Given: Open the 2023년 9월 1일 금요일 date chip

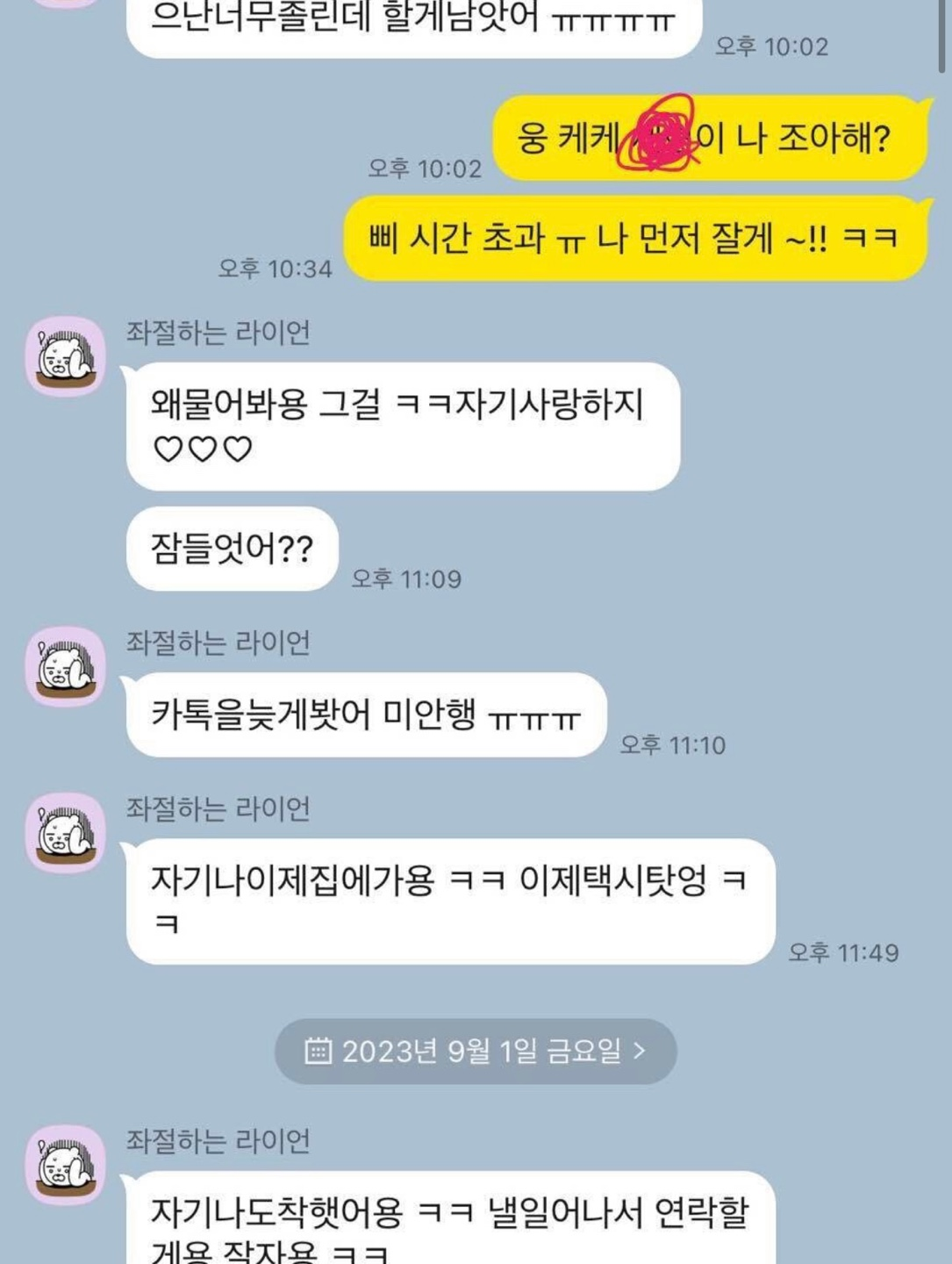Looking at the screenshot, I should tap(475, 1051).
